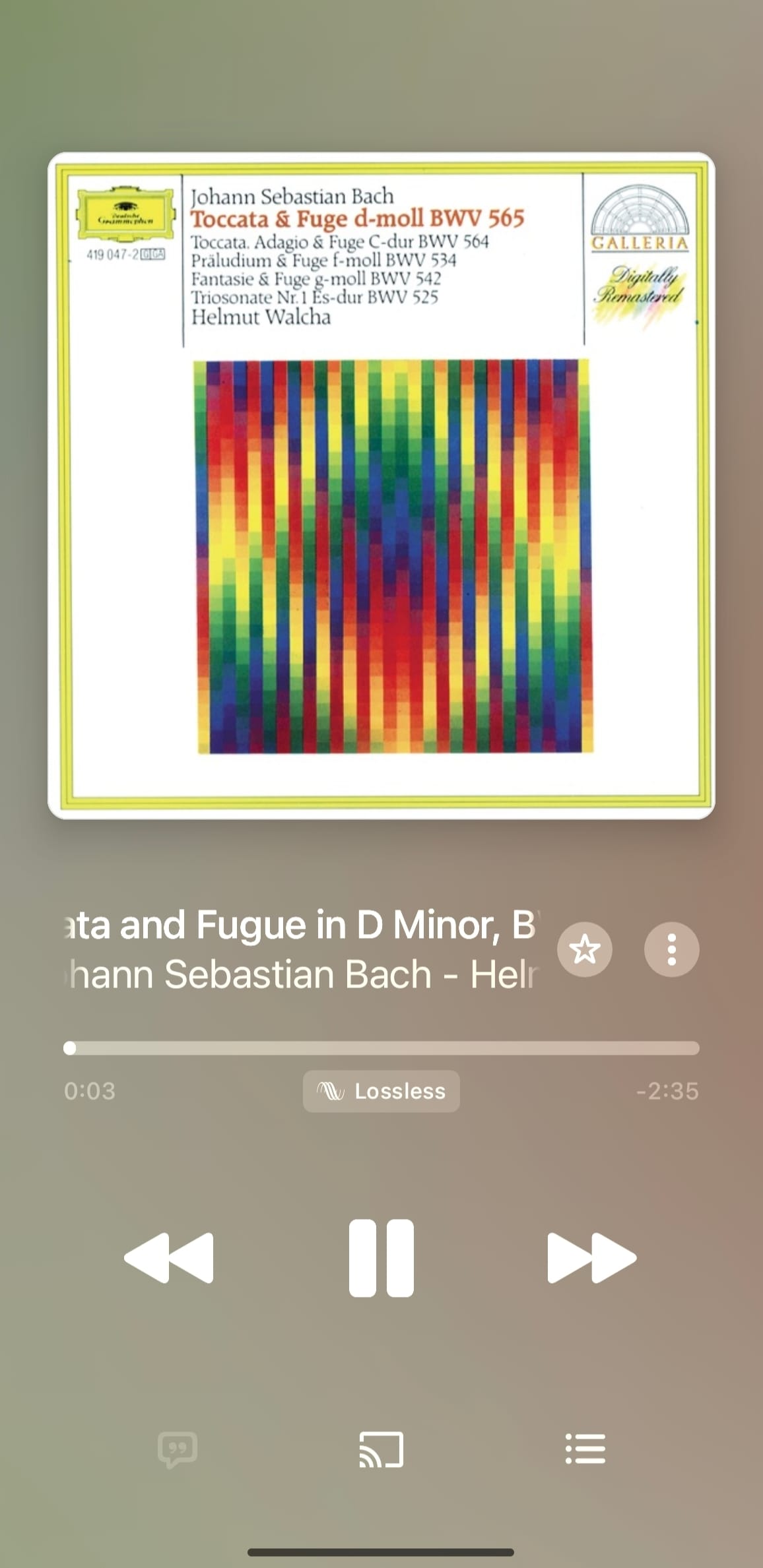Open the three-dot more options menu
The width and height of the screenshot is (763, 1568).
[671, 949]
